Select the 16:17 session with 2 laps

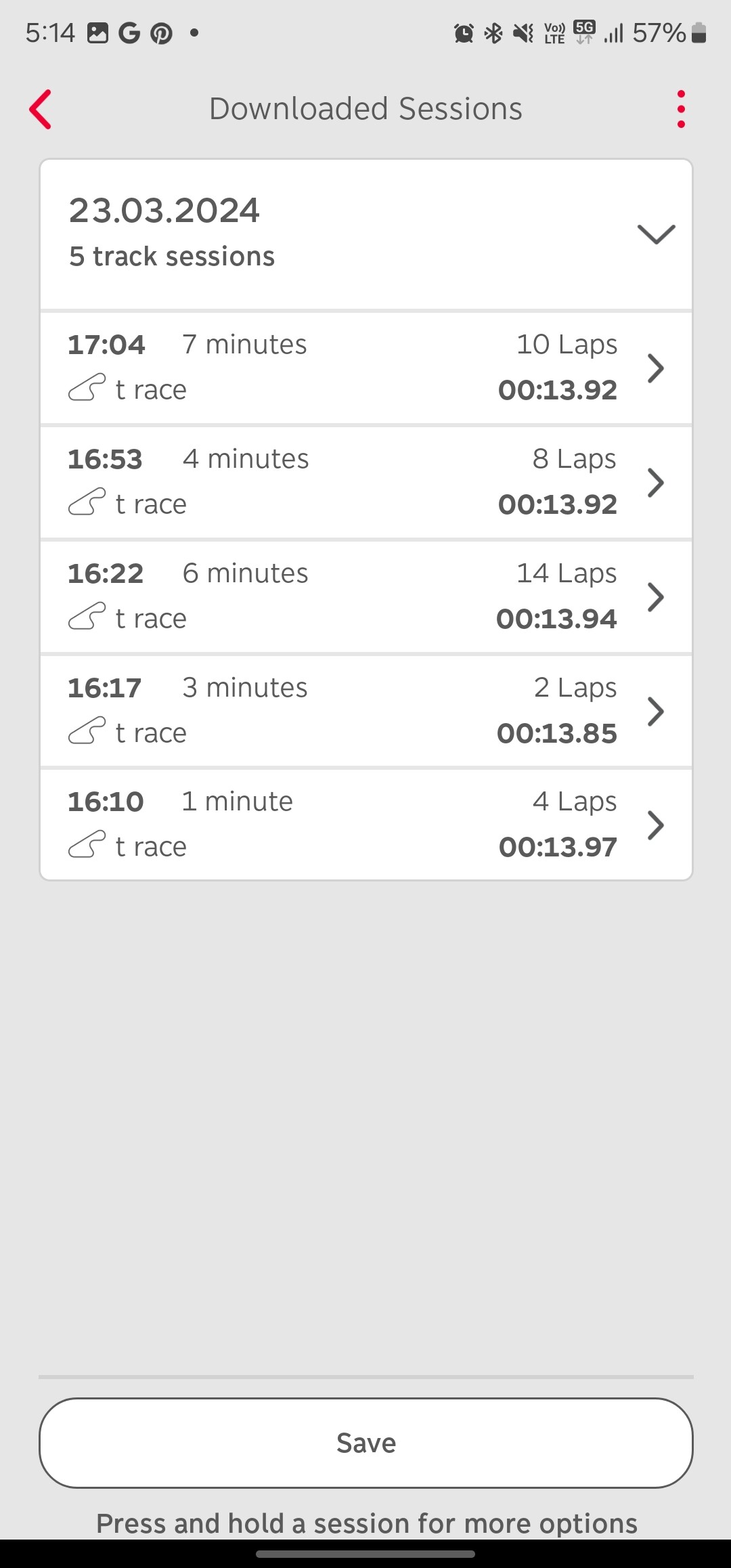click(x=366, y=712)
